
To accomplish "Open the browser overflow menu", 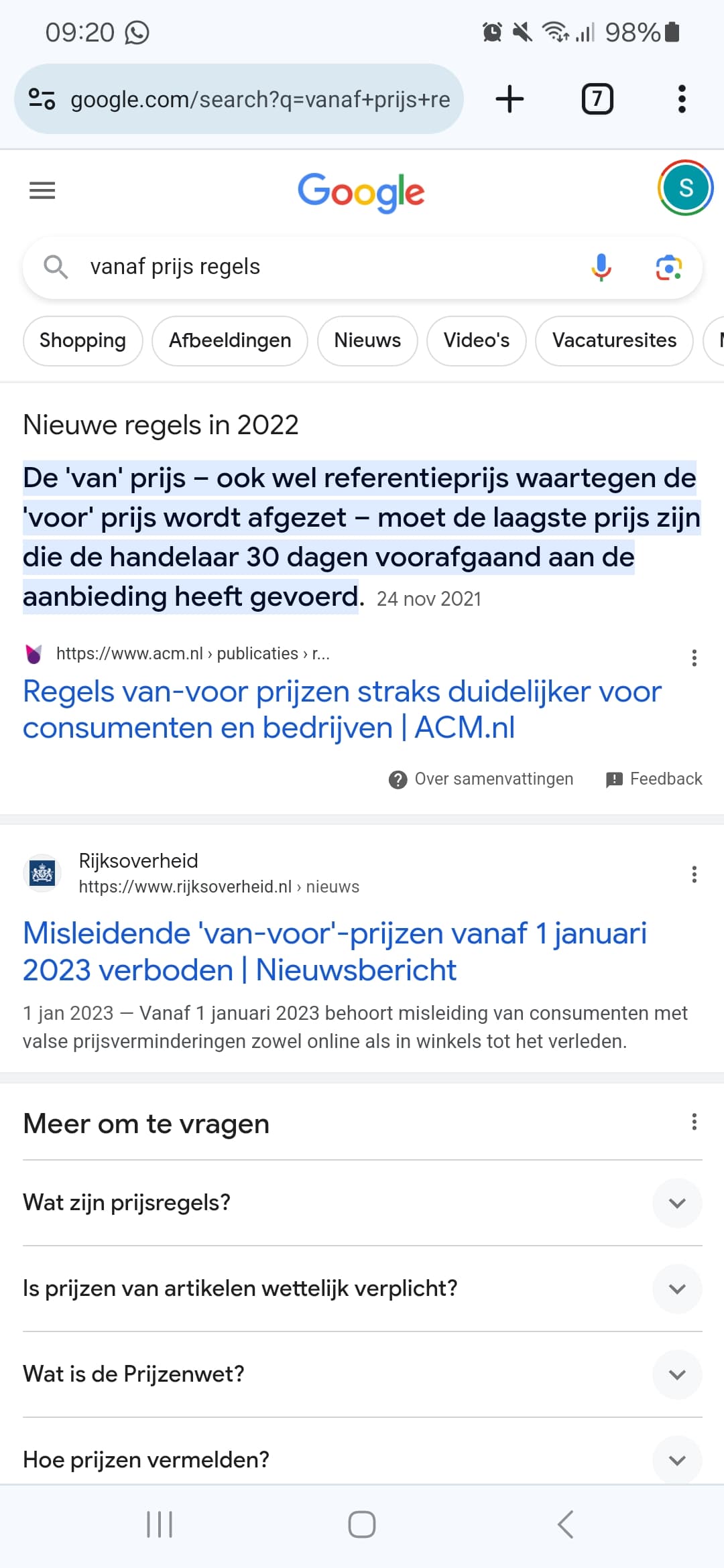I will coord(682,99).
